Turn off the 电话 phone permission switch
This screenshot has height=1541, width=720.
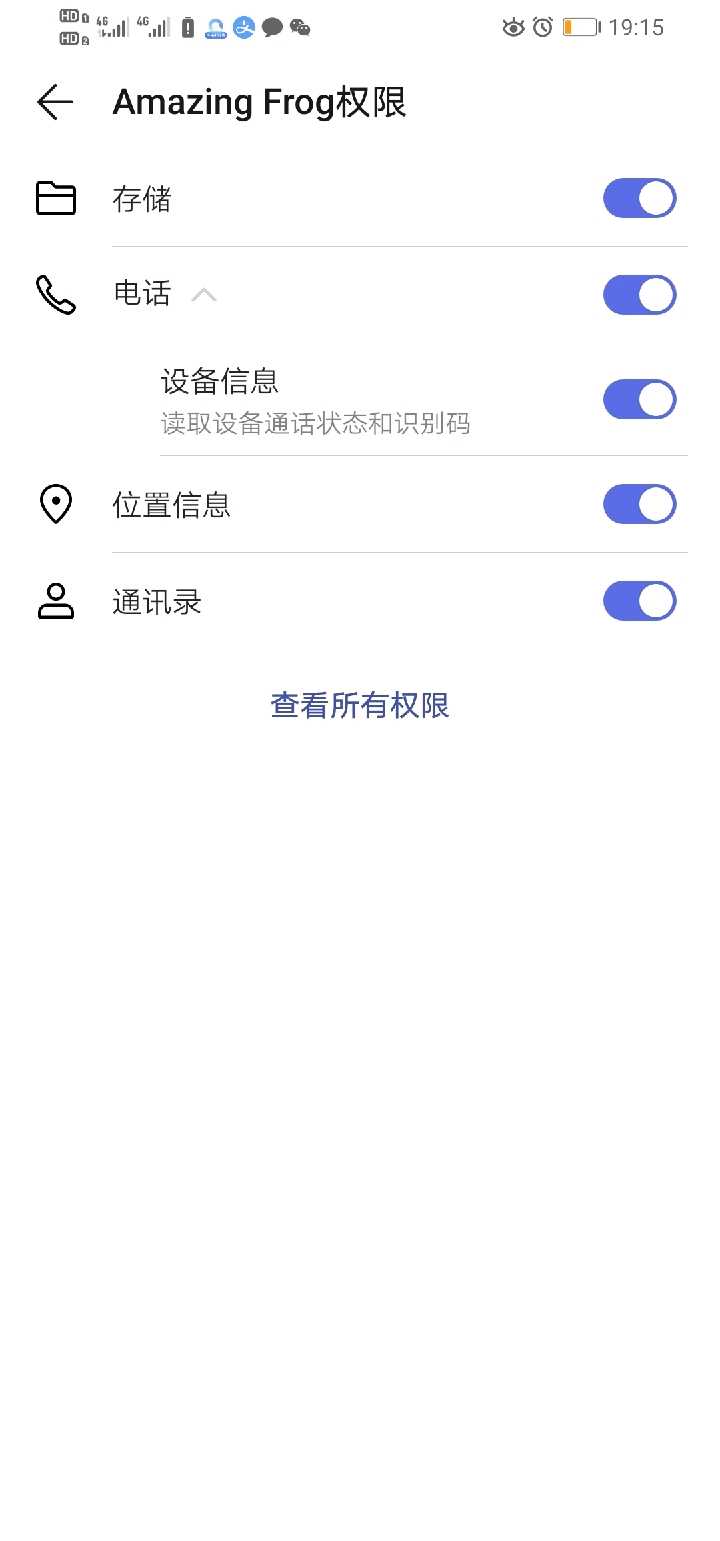[x=640, y=295]
